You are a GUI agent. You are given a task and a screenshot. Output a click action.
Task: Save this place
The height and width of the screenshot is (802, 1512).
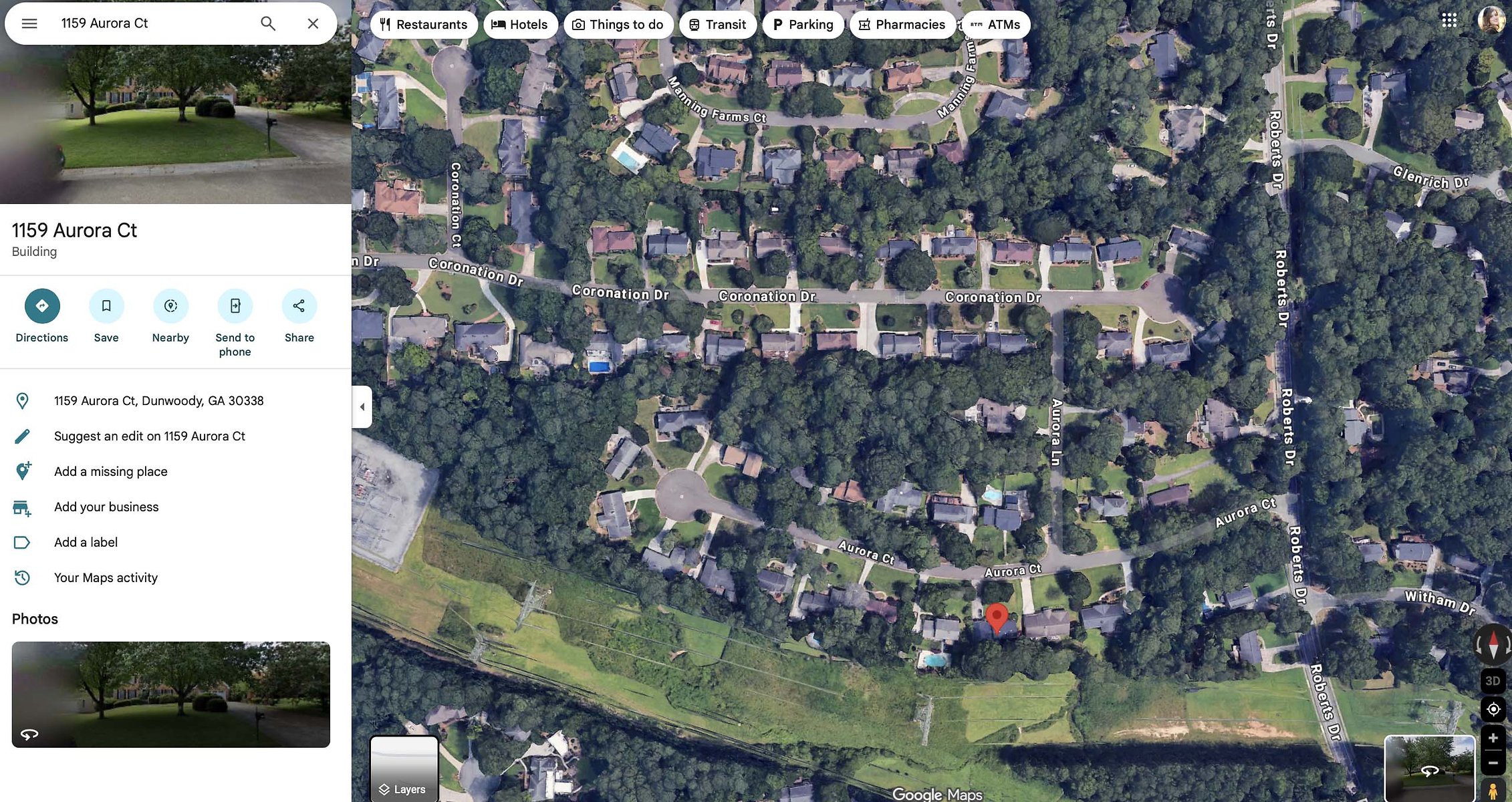tap(106, 306)
